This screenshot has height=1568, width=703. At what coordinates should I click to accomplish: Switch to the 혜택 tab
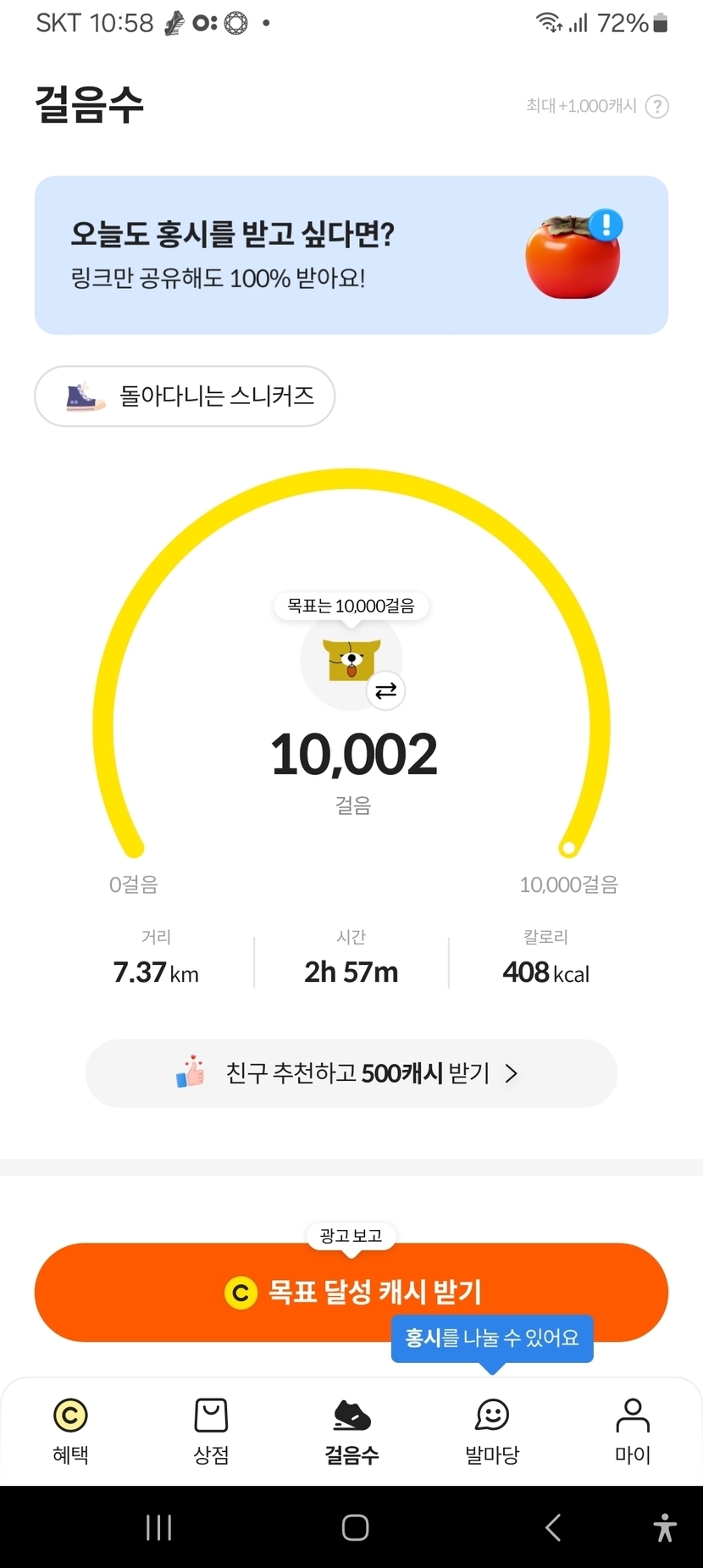coord(70,1429)
